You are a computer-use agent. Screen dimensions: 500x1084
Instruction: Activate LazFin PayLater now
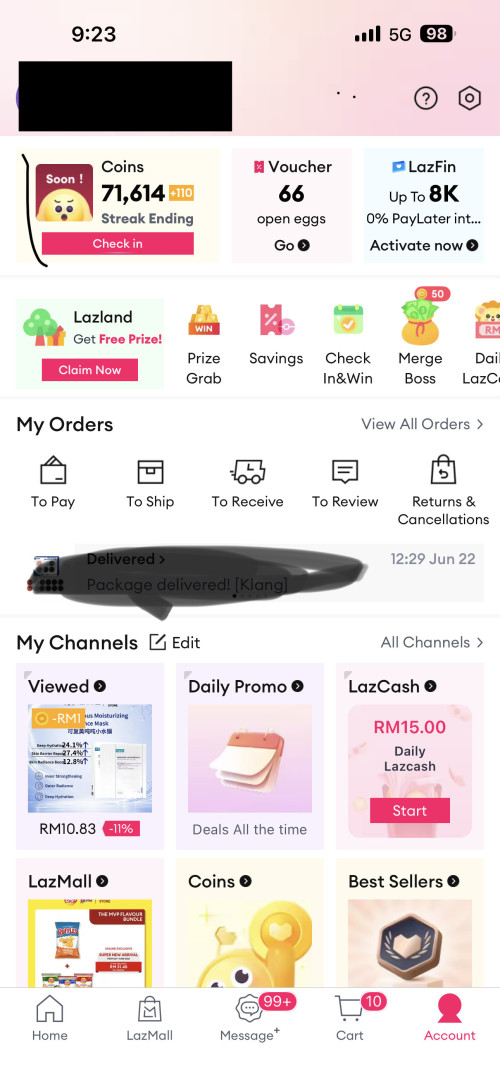coord(424,245)
